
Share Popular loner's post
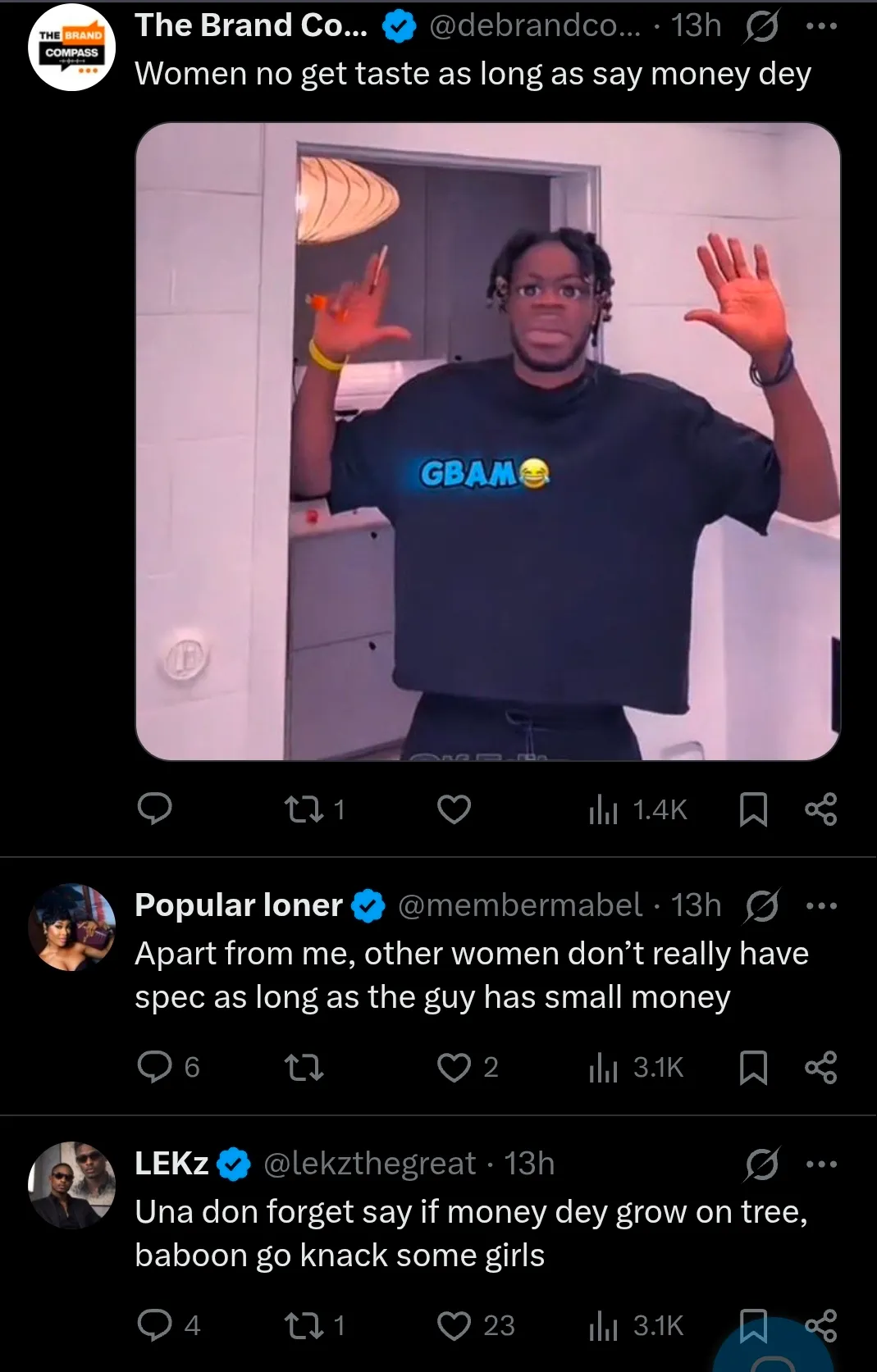pyautogui.click(x=820, y=1067)
